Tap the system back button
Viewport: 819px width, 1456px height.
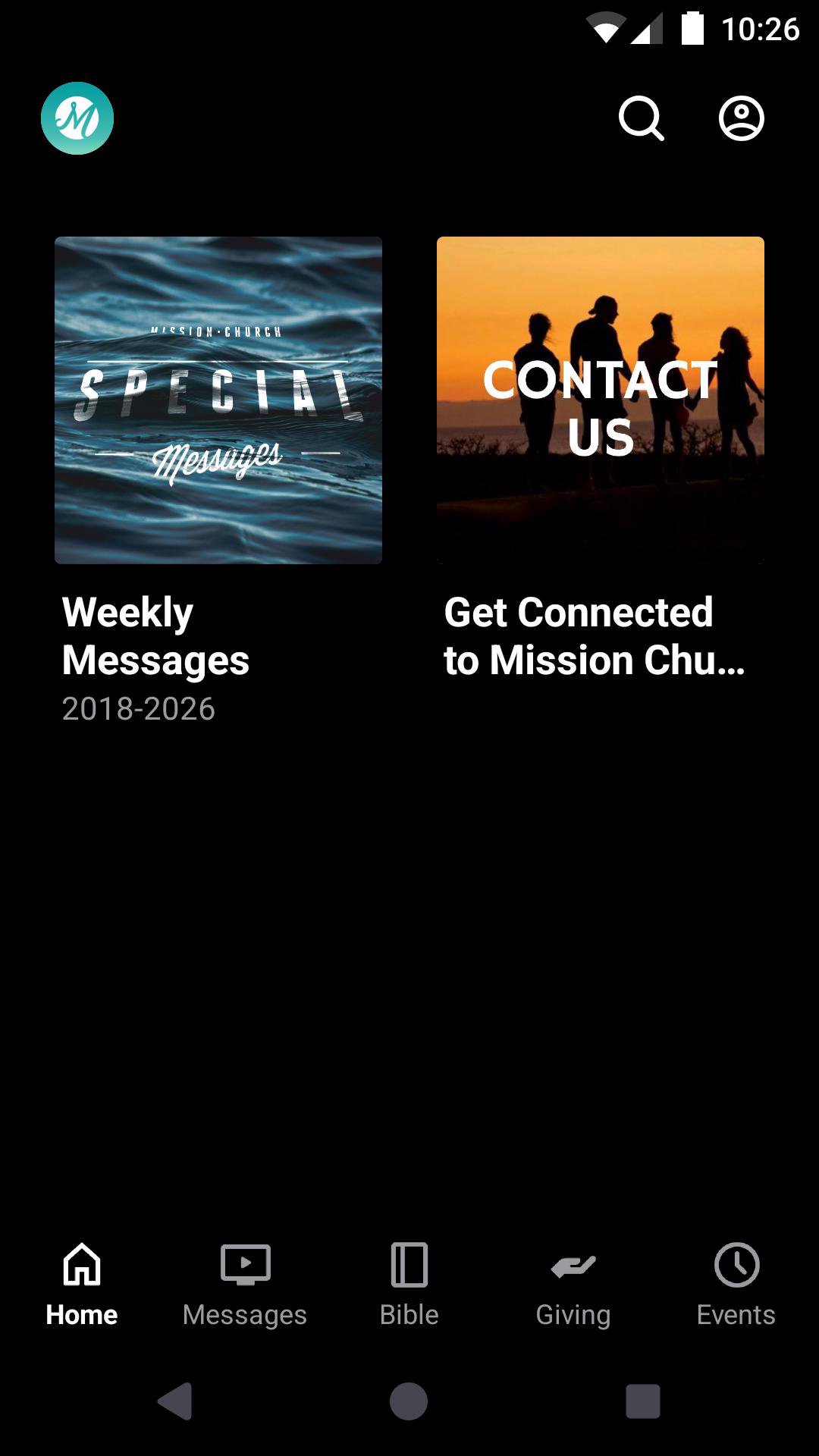point(175,1401)
